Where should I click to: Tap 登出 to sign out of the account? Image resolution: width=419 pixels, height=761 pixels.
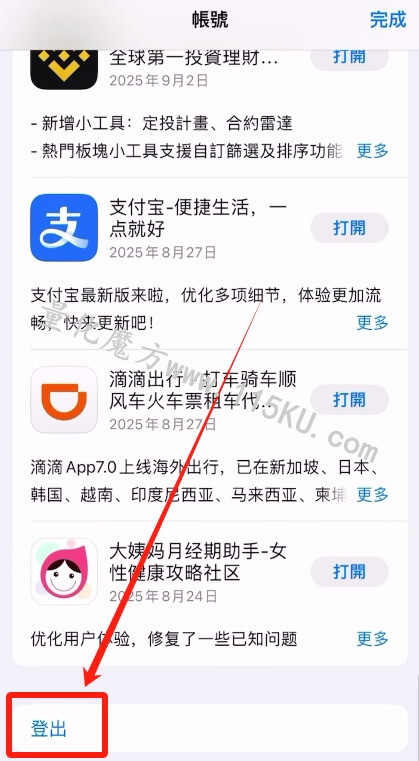[49, 729]
